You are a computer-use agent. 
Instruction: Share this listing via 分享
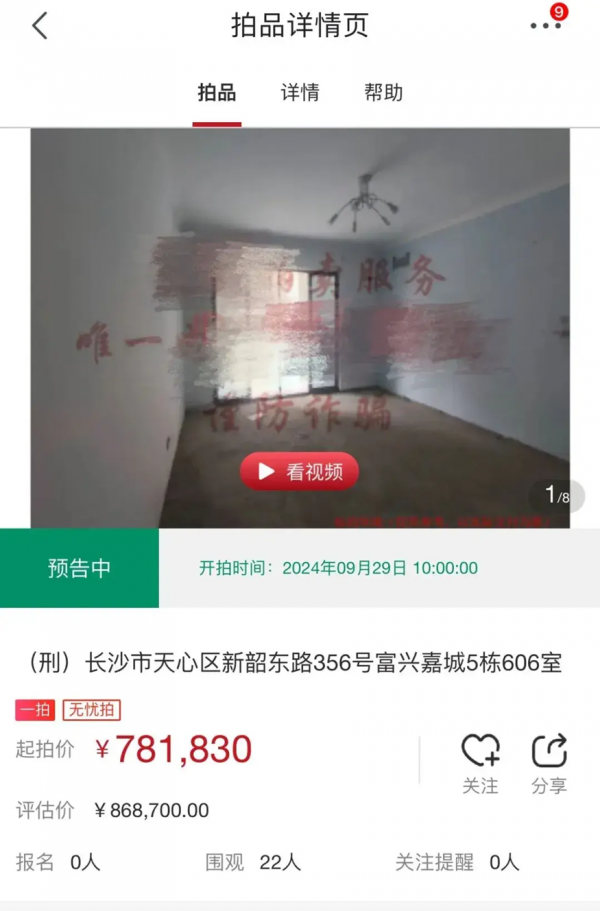(549, 764)
